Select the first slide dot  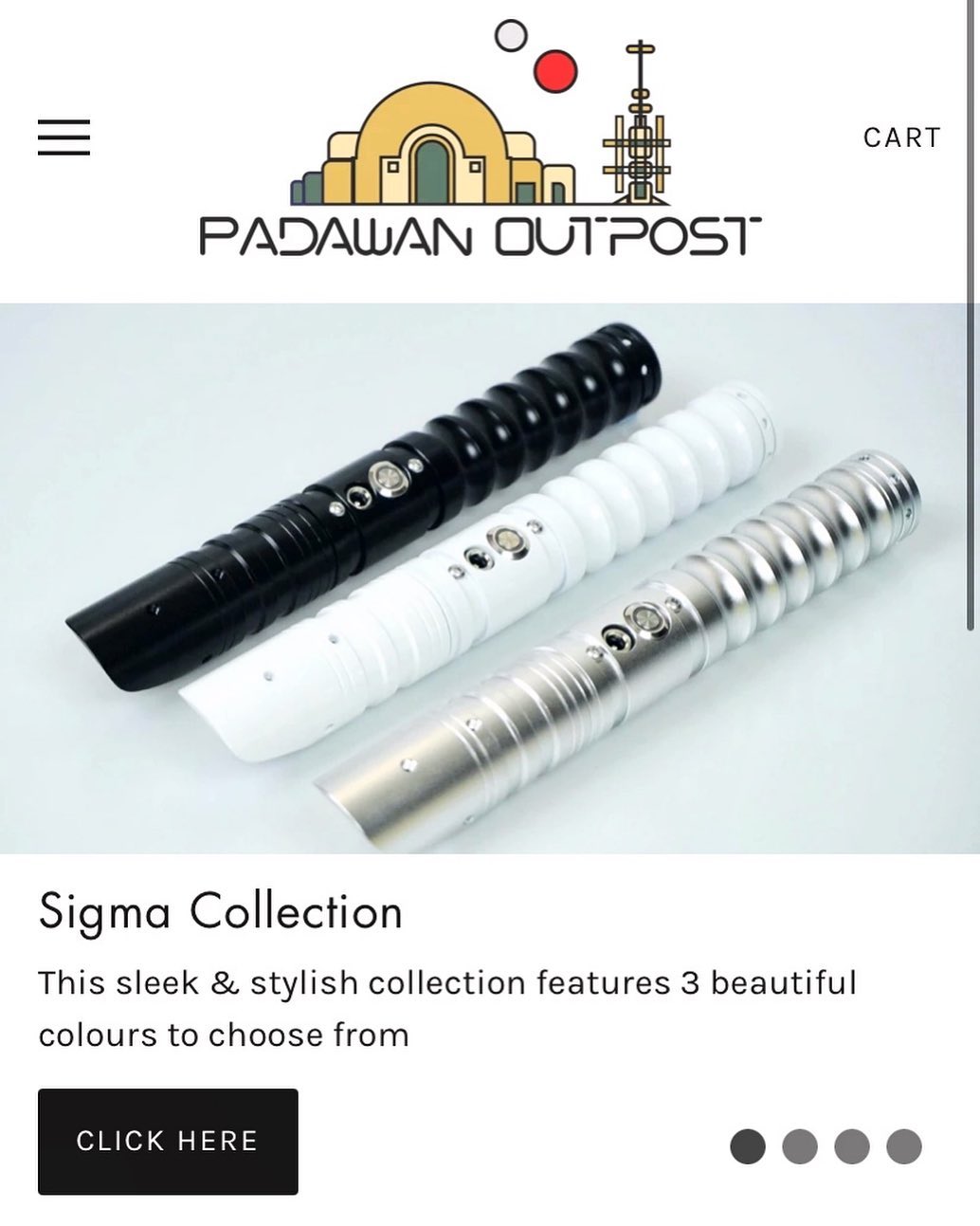[x=748, y=1146]
